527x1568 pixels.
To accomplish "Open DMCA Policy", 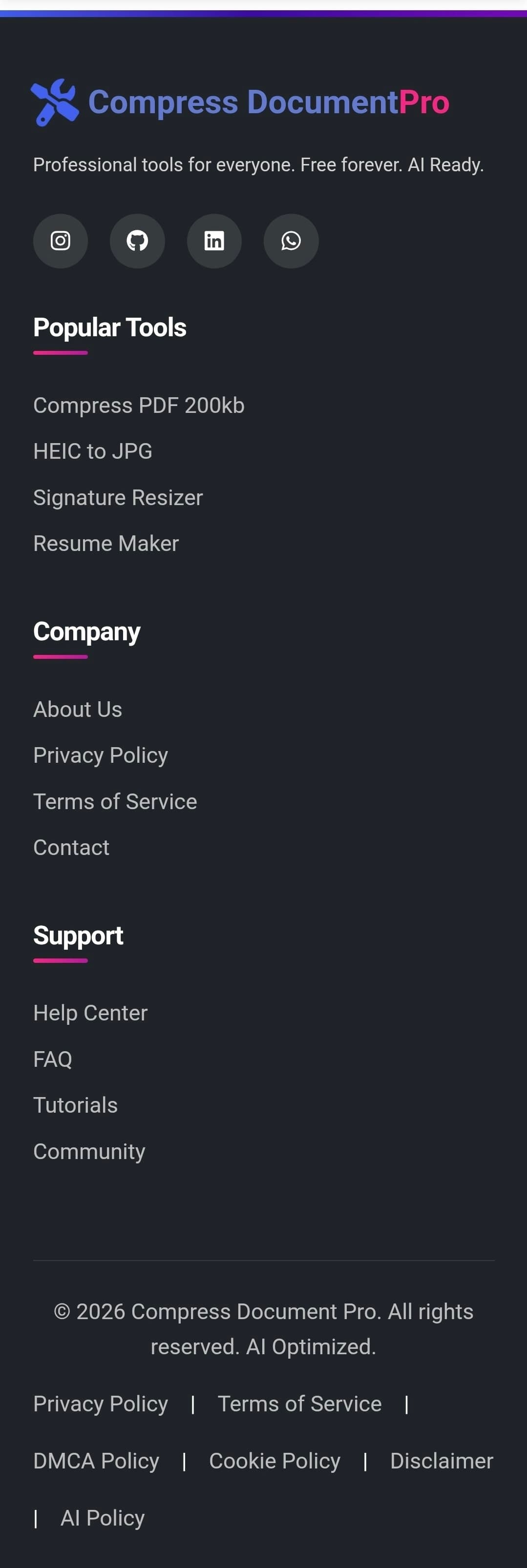I will coord(96,1461).
